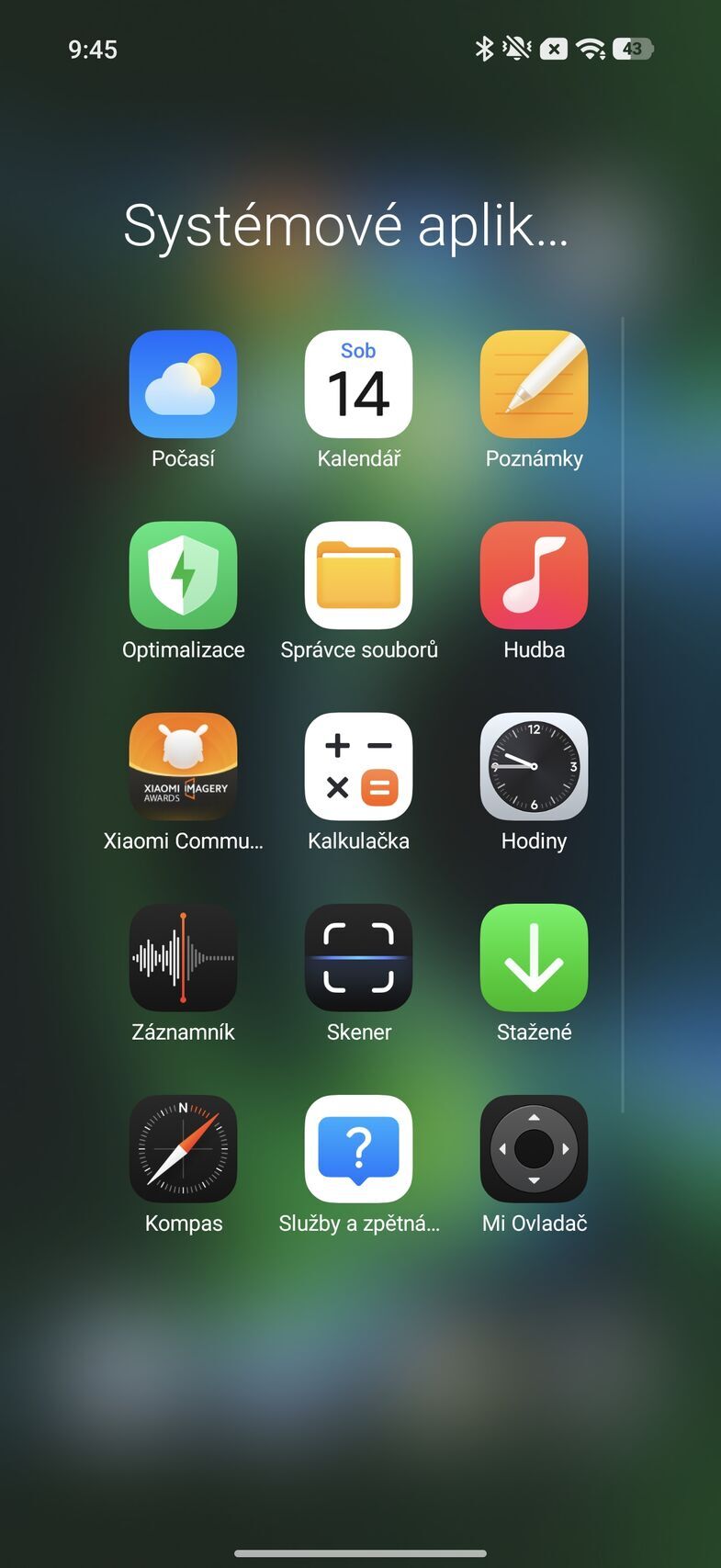The width and height of the screenshot is (721, 1568).
Task: Open the Optimalizace optimization app
Action: pos(183,575)
